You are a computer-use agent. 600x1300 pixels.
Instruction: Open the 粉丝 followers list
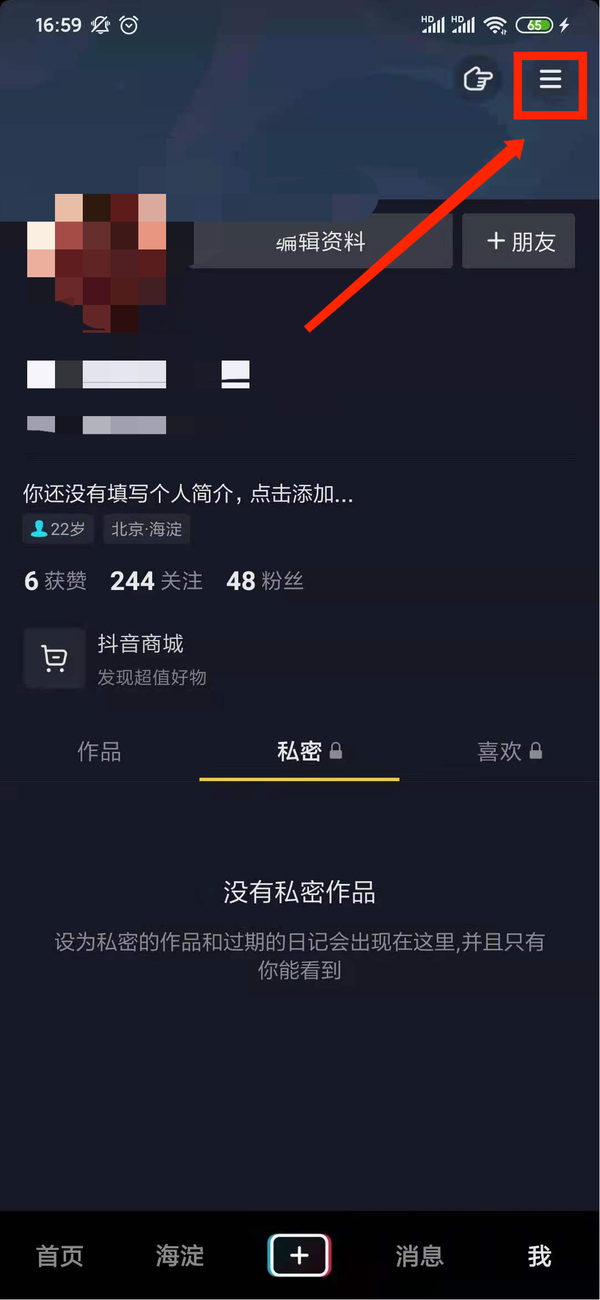[x=265, y=581]
